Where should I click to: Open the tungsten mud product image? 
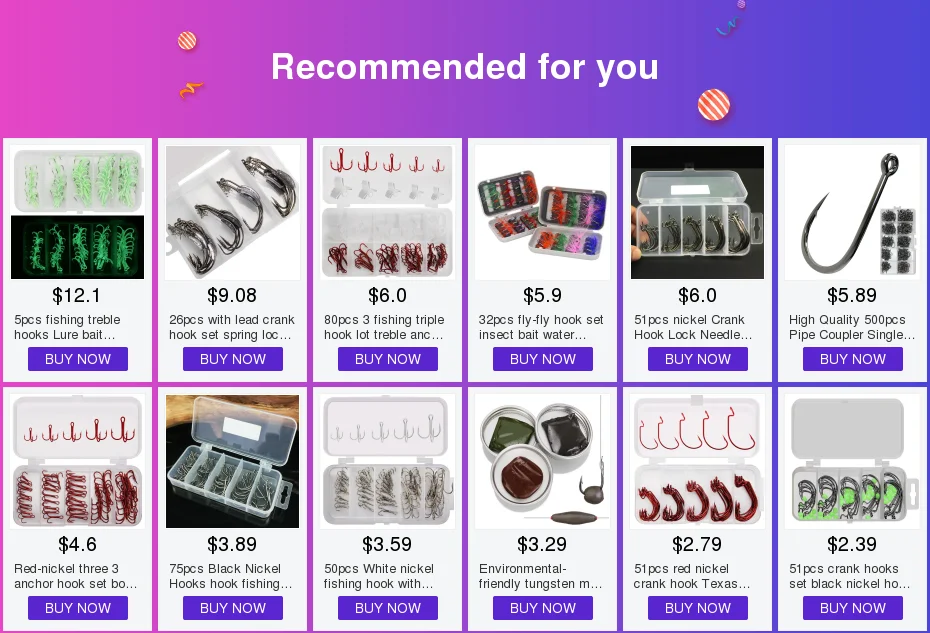click(x=543, y=462)
